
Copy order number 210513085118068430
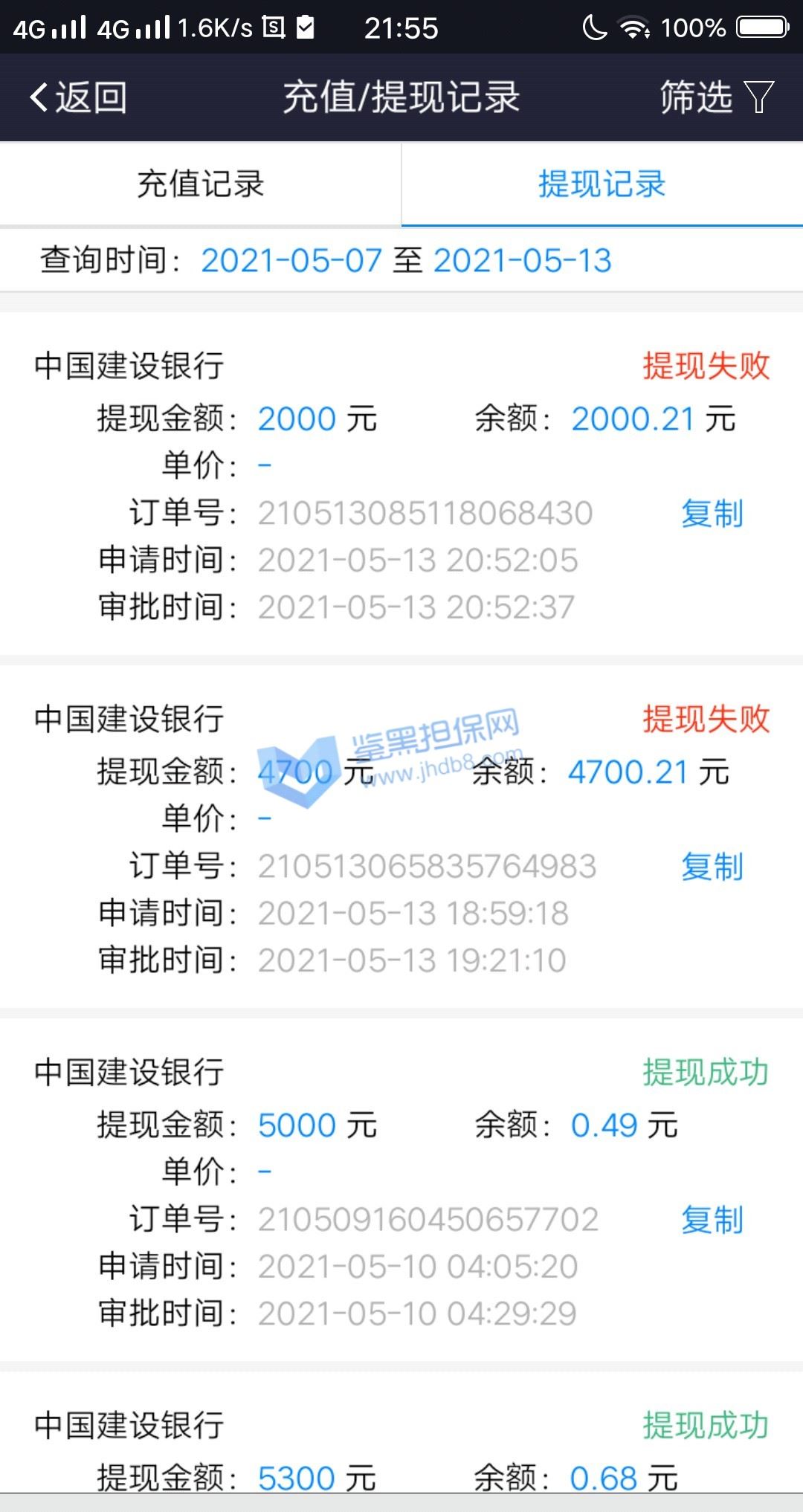point(712,514)
